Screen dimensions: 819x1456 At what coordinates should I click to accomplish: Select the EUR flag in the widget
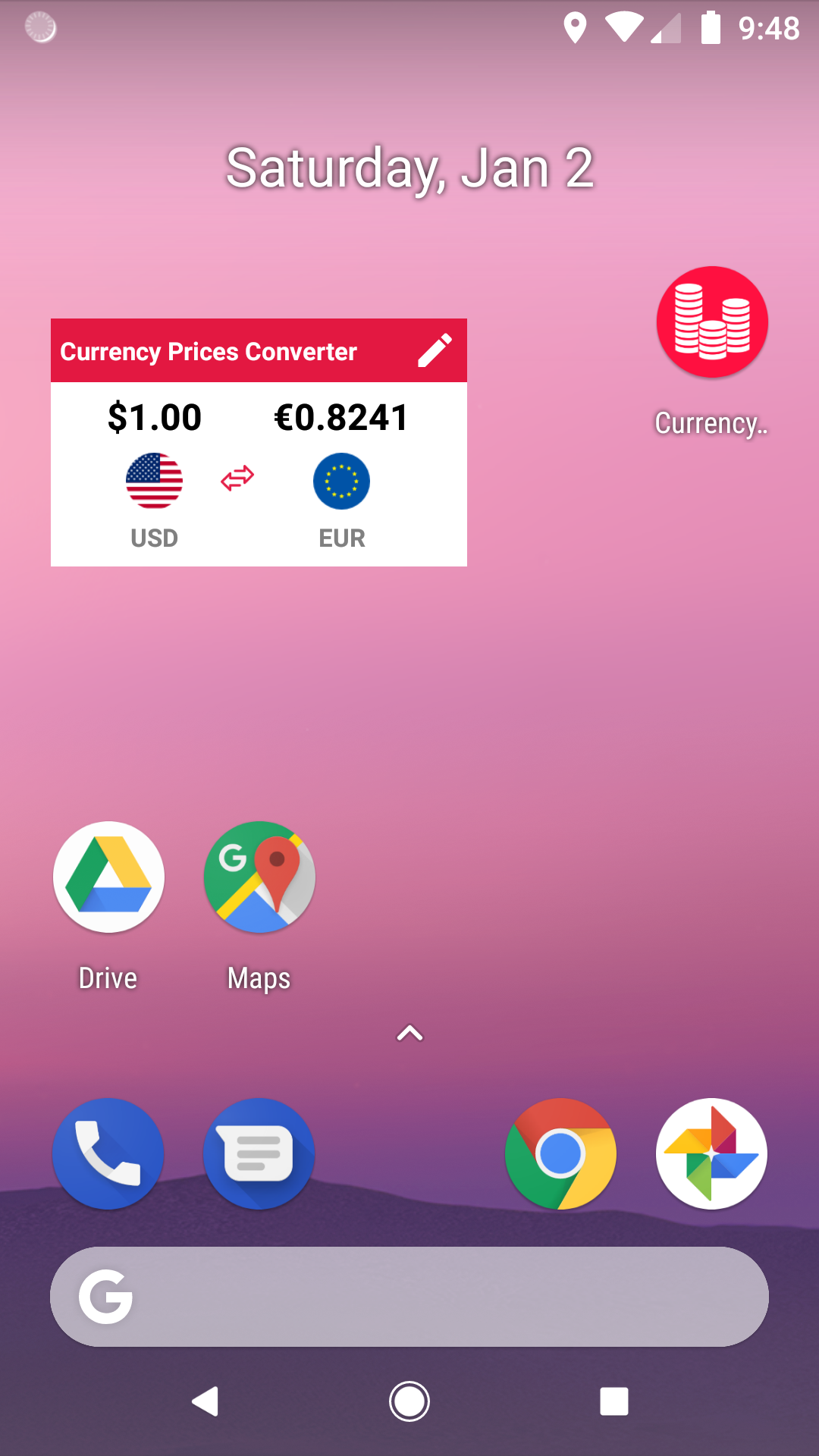[341, 481]
